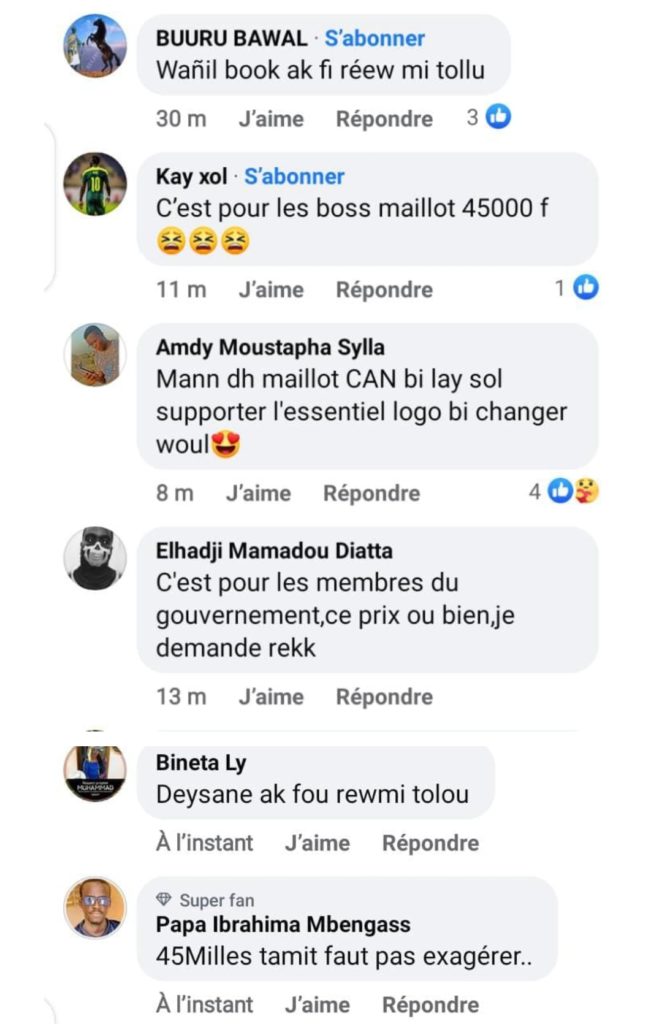Screen dimensions: 662x1024
Task: View reactions on BUURU BAWAL's comment
Action: (488, 118)
